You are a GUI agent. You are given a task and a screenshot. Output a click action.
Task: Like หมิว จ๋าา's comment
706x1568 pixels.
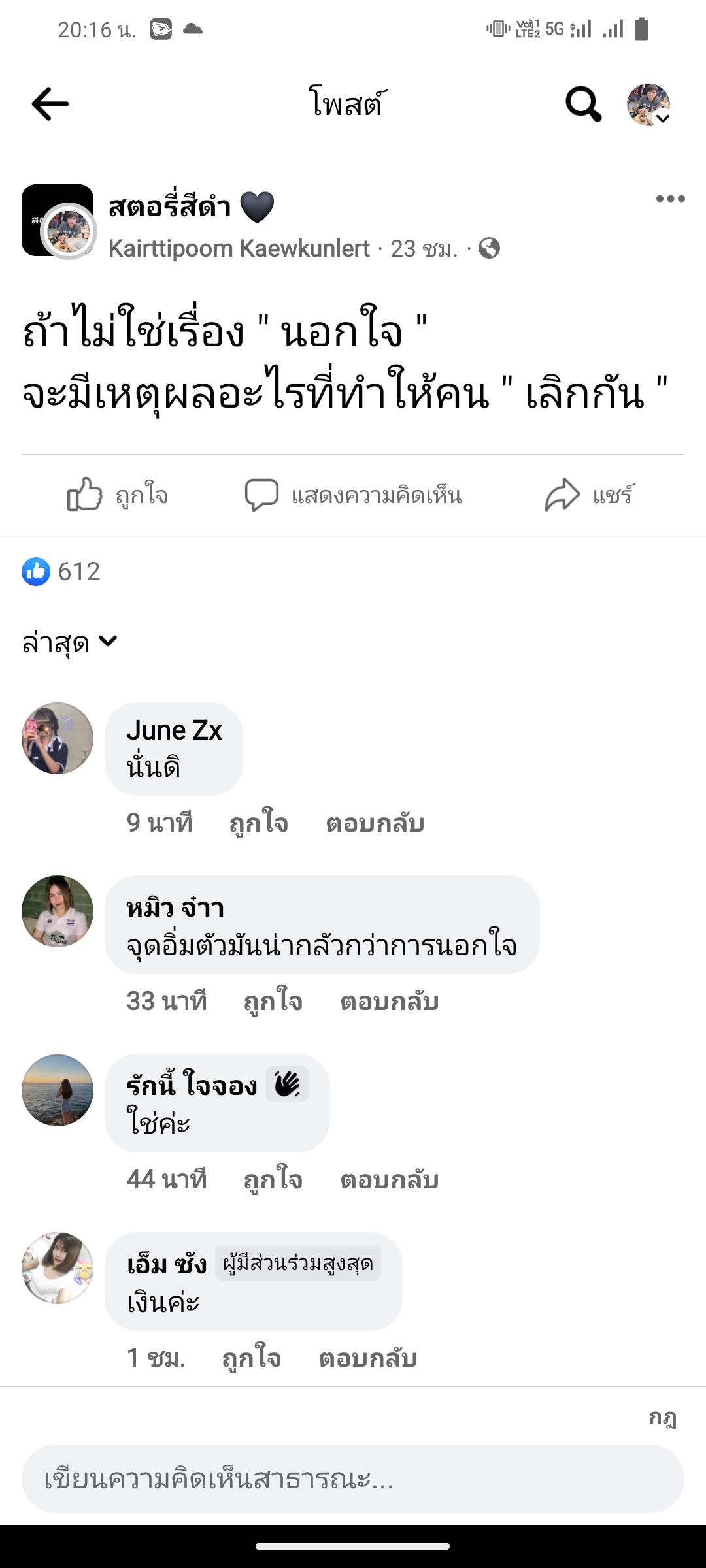(273, 1001)
